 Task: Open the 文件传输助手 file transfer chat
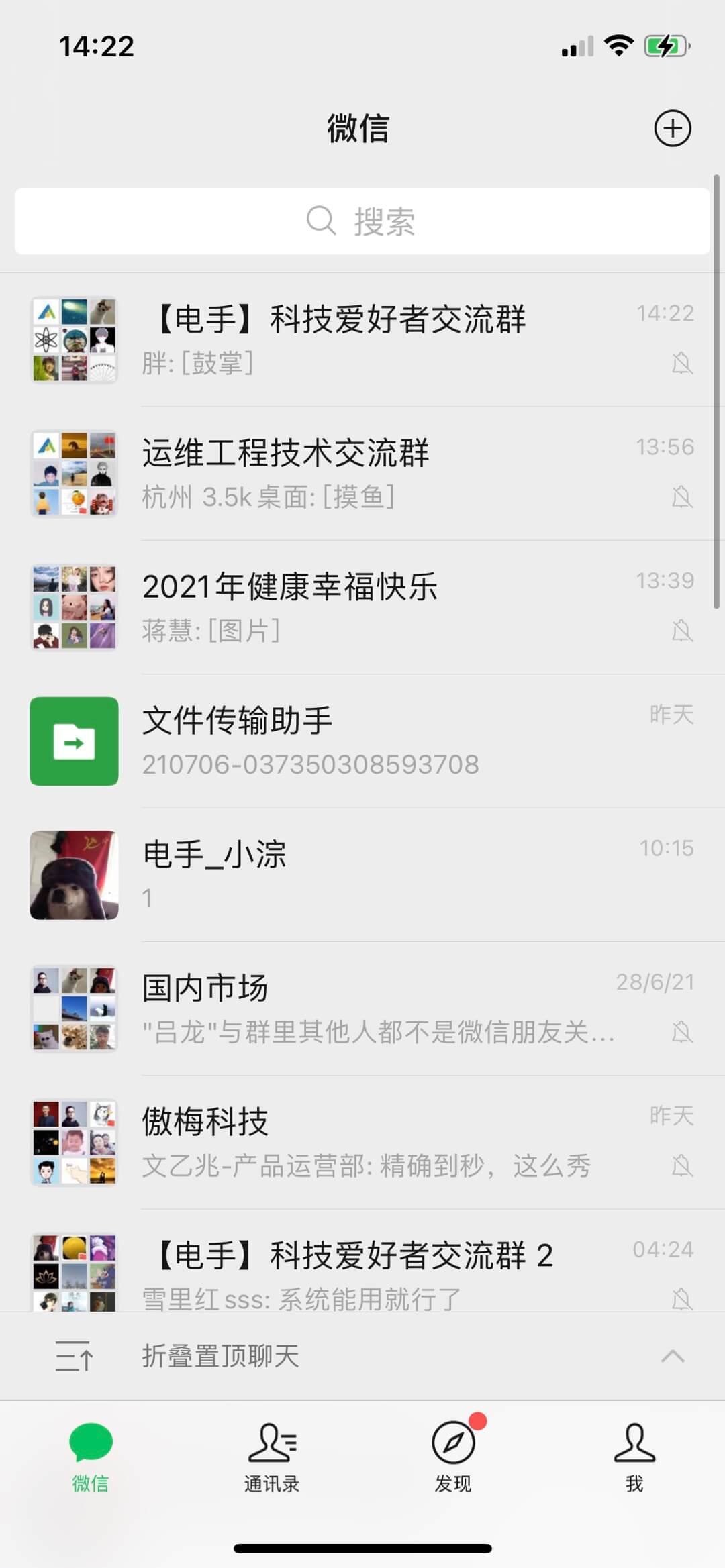click(362, 741)
